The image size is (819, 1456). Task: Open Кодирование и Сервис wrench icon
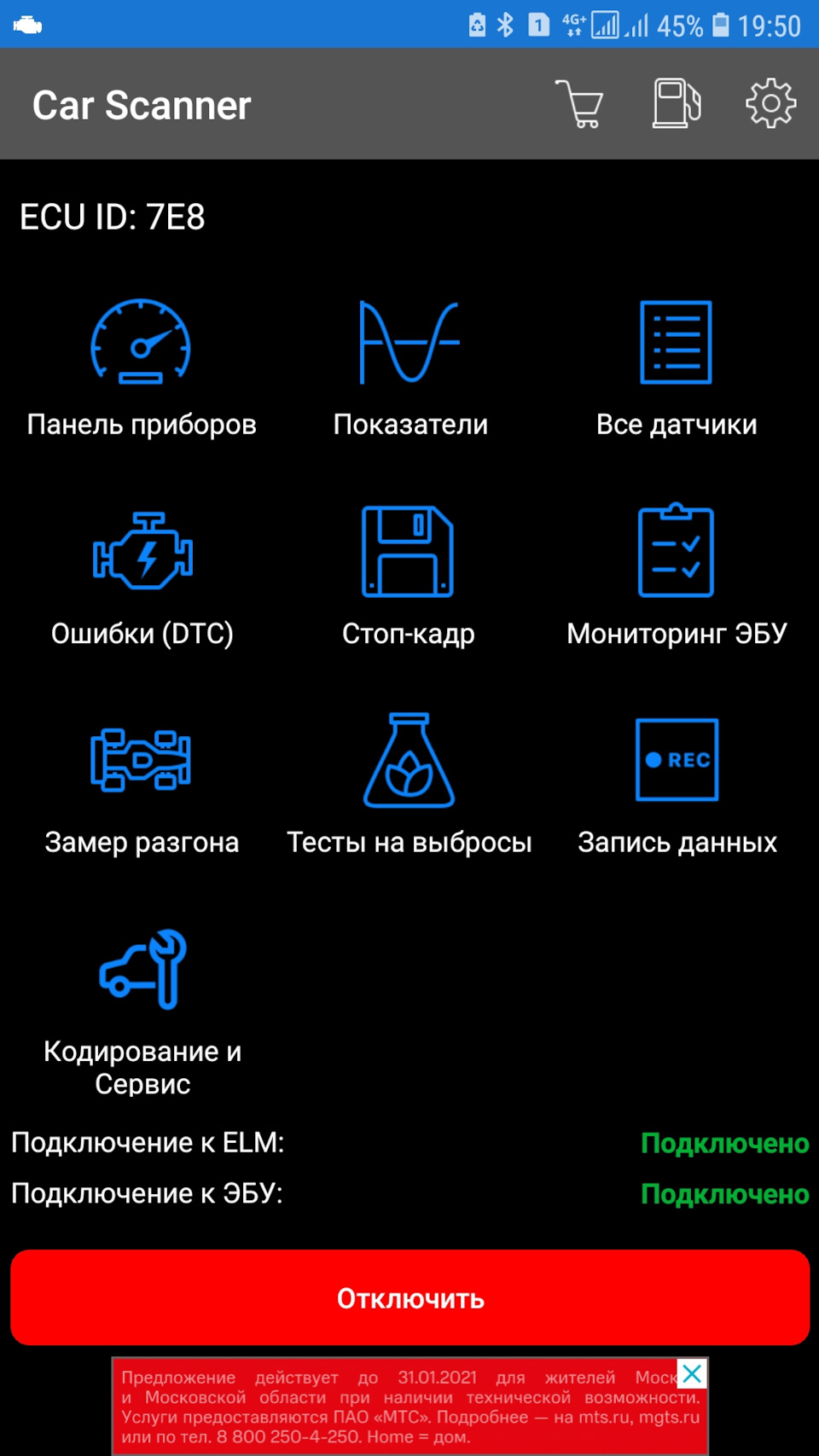pyautogui.click(x=142, y=970)
